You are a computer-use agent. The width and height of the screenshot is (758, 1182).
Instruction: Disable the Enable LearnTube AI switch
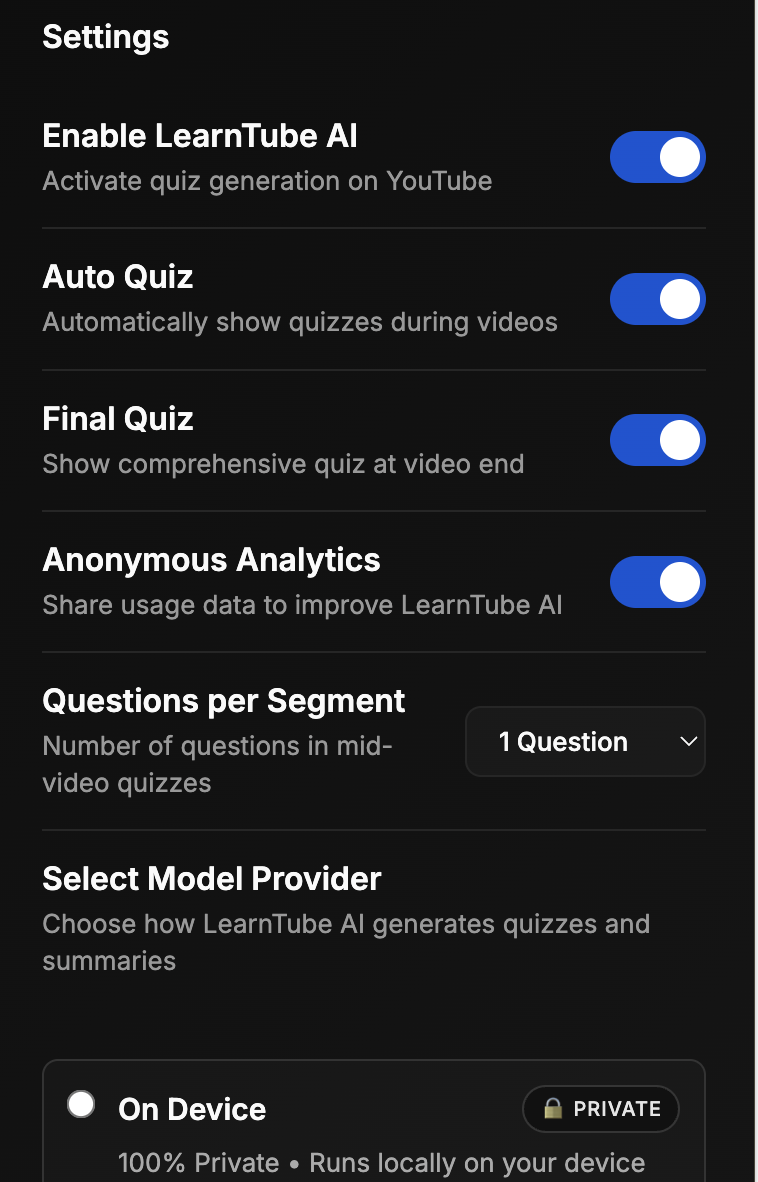tap(657, 158)
